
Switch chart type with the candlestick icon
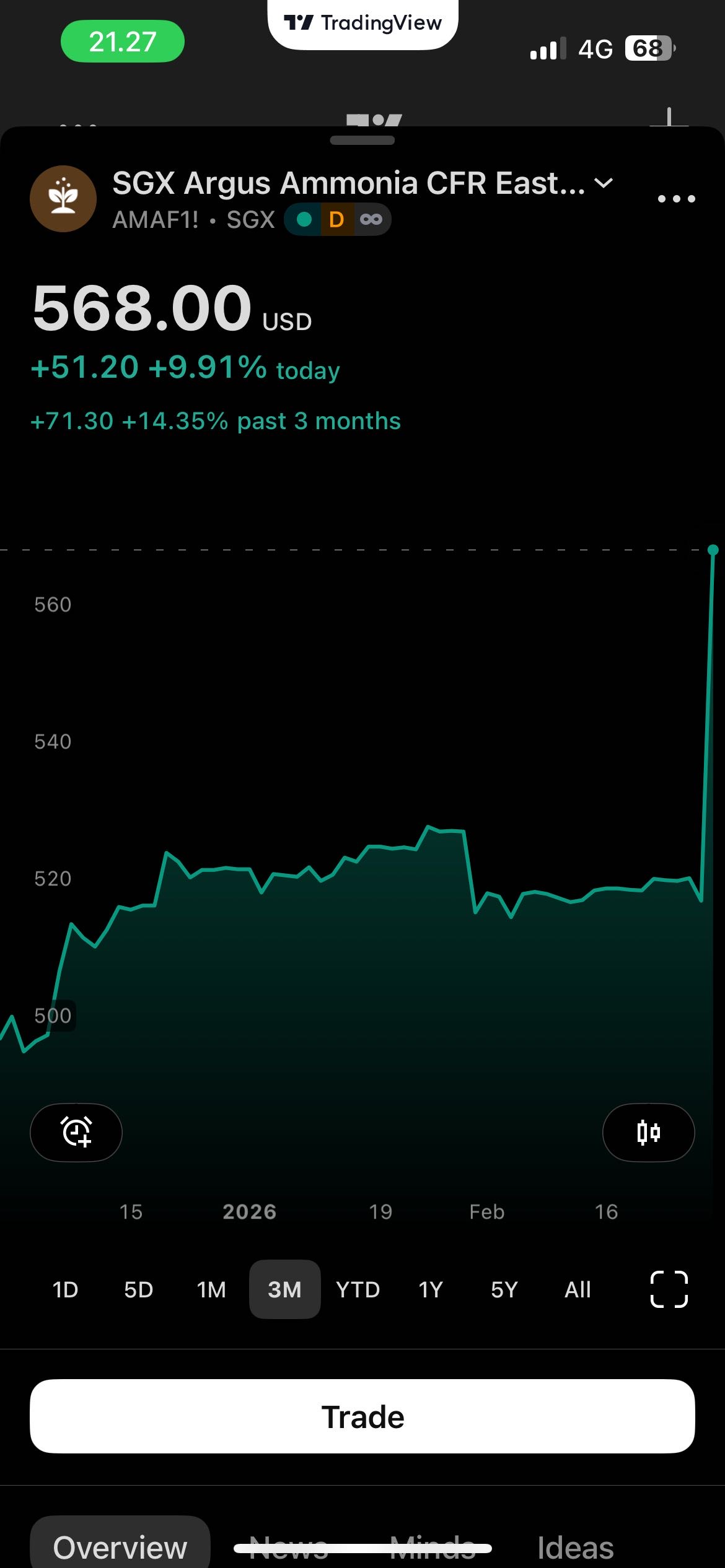(x=648, y=1132)
